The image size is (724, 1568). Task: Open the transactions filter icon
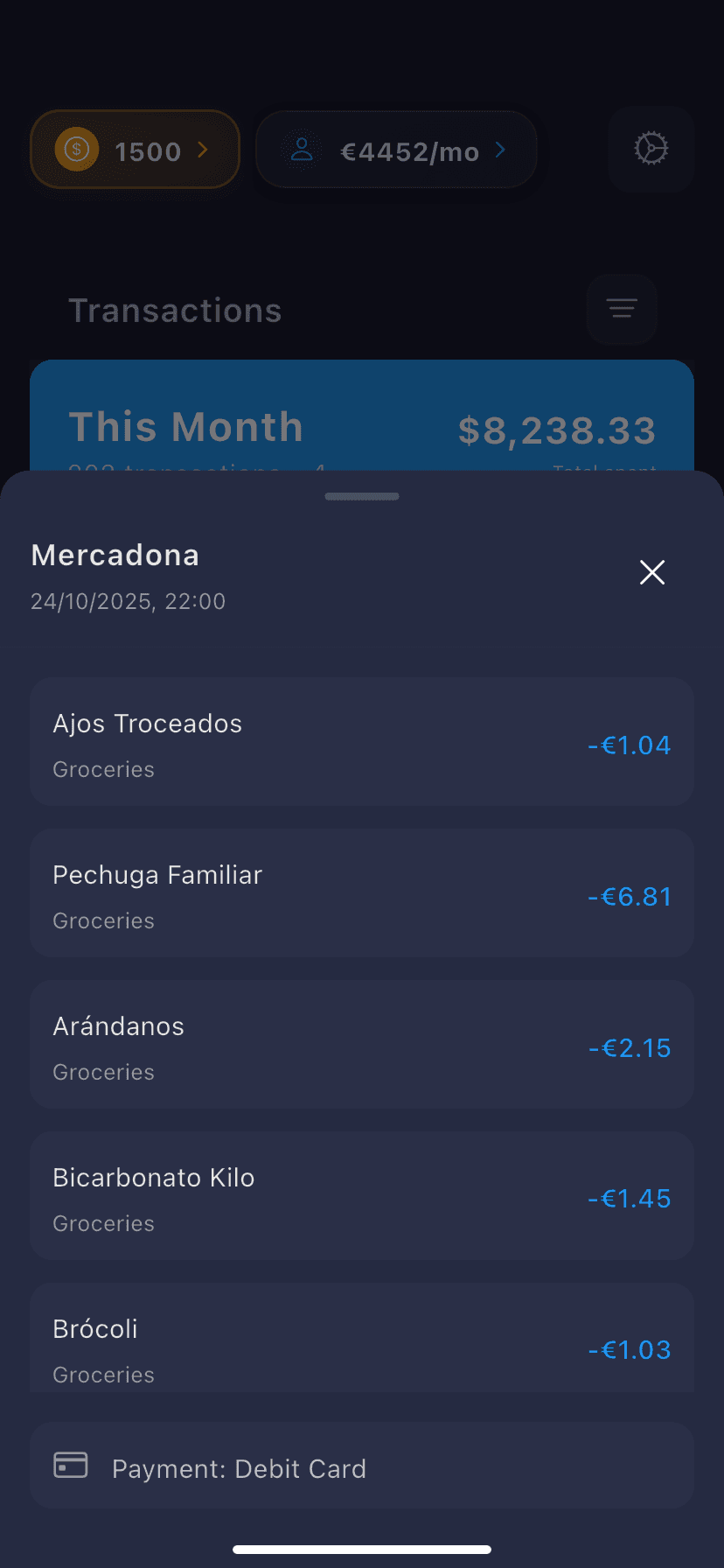pyautogui.click(x=621, y=309)
